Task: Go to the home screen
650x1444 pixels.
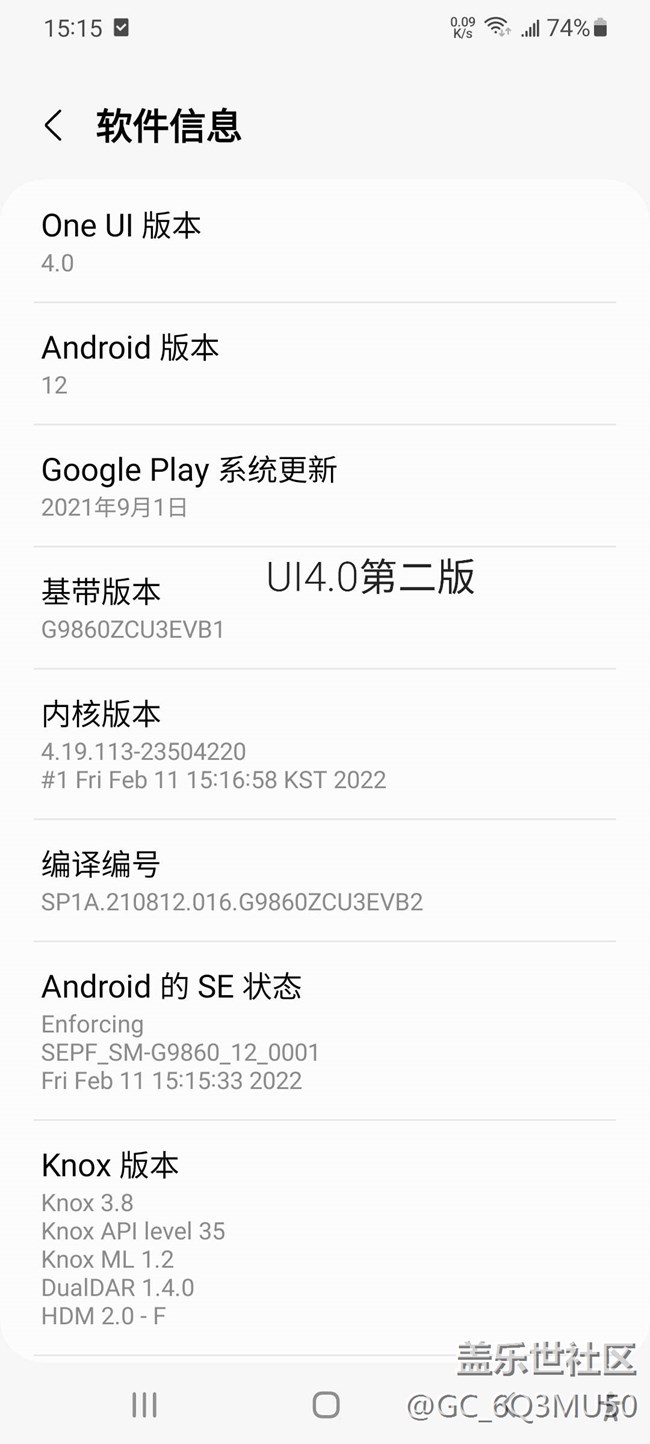Action: coord(325,1405)
